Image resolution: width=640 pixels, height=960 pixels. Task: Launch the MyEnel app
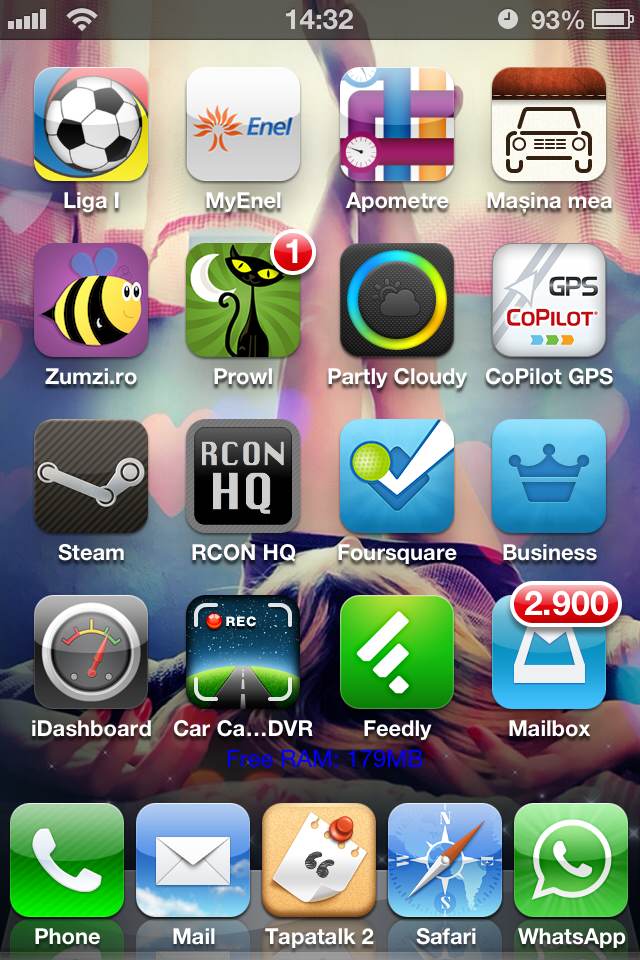coord(243,124)
